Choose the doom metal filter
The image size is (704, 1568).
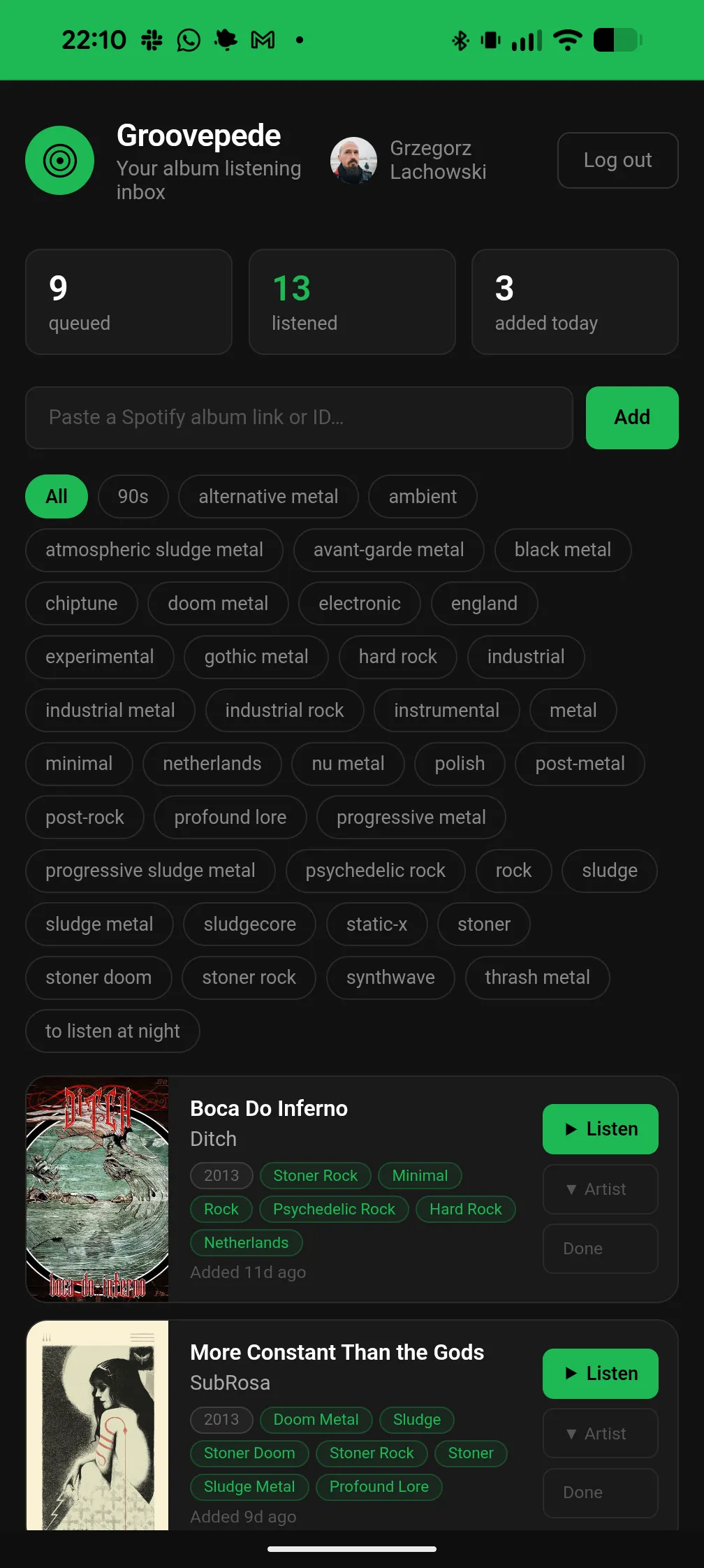(x=218, y=604)
